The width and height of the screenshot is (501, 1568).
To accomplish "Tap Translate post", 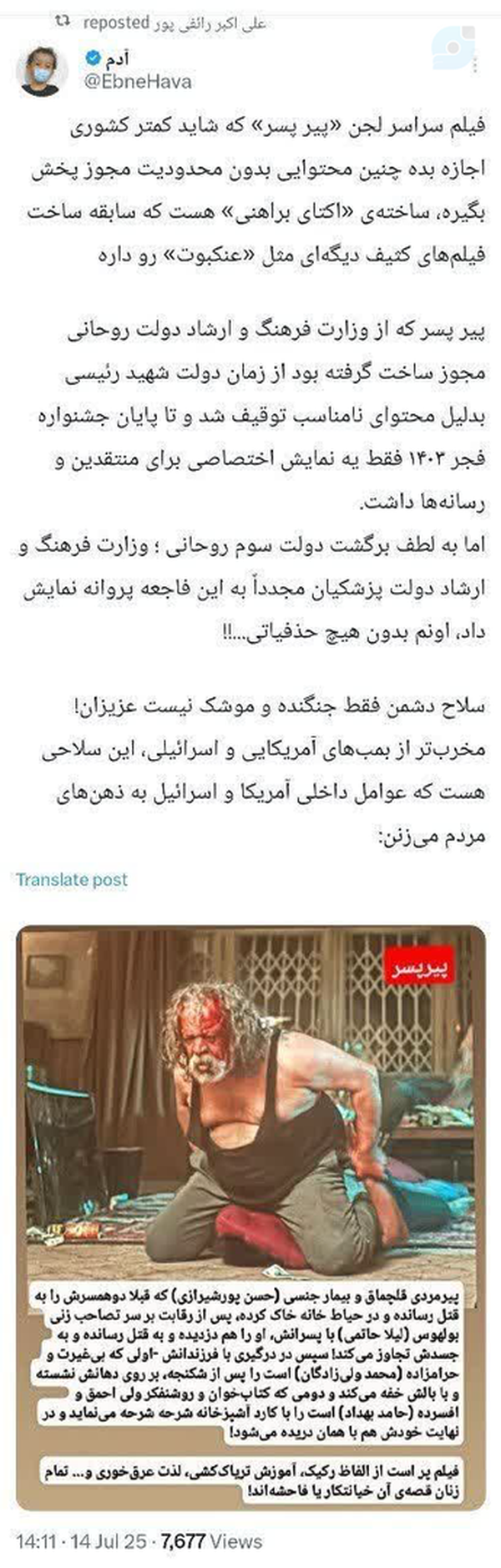I will [72, 878].
